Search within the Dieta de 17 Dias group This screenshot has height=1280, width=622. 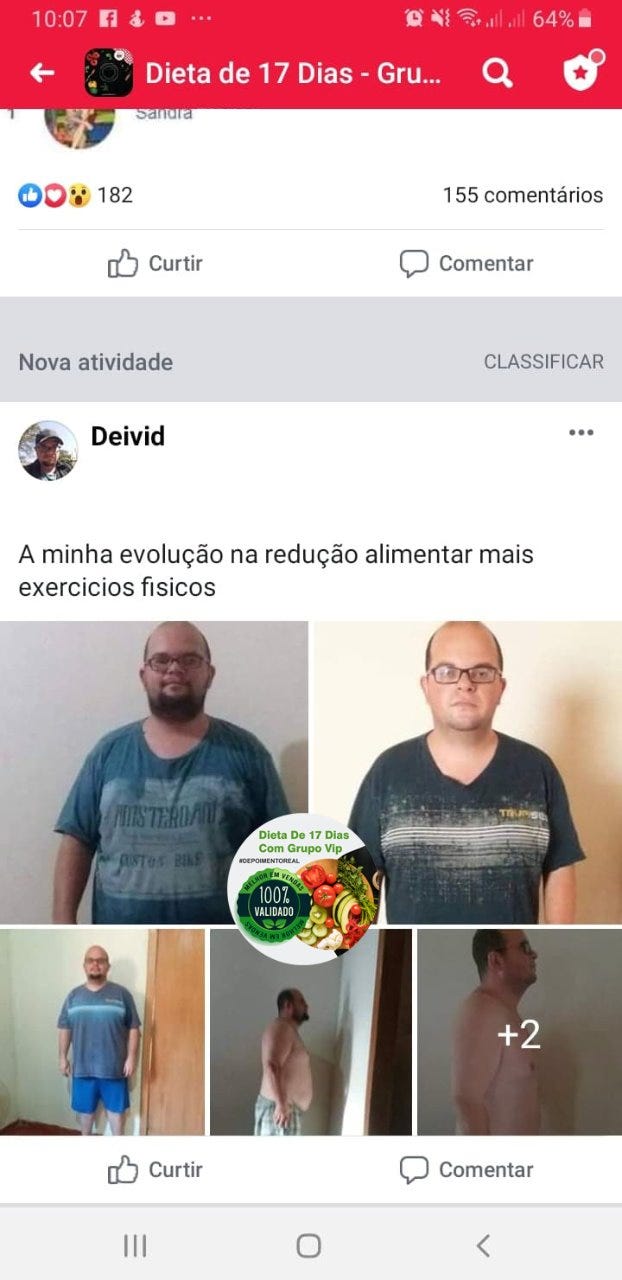point(497,72)
